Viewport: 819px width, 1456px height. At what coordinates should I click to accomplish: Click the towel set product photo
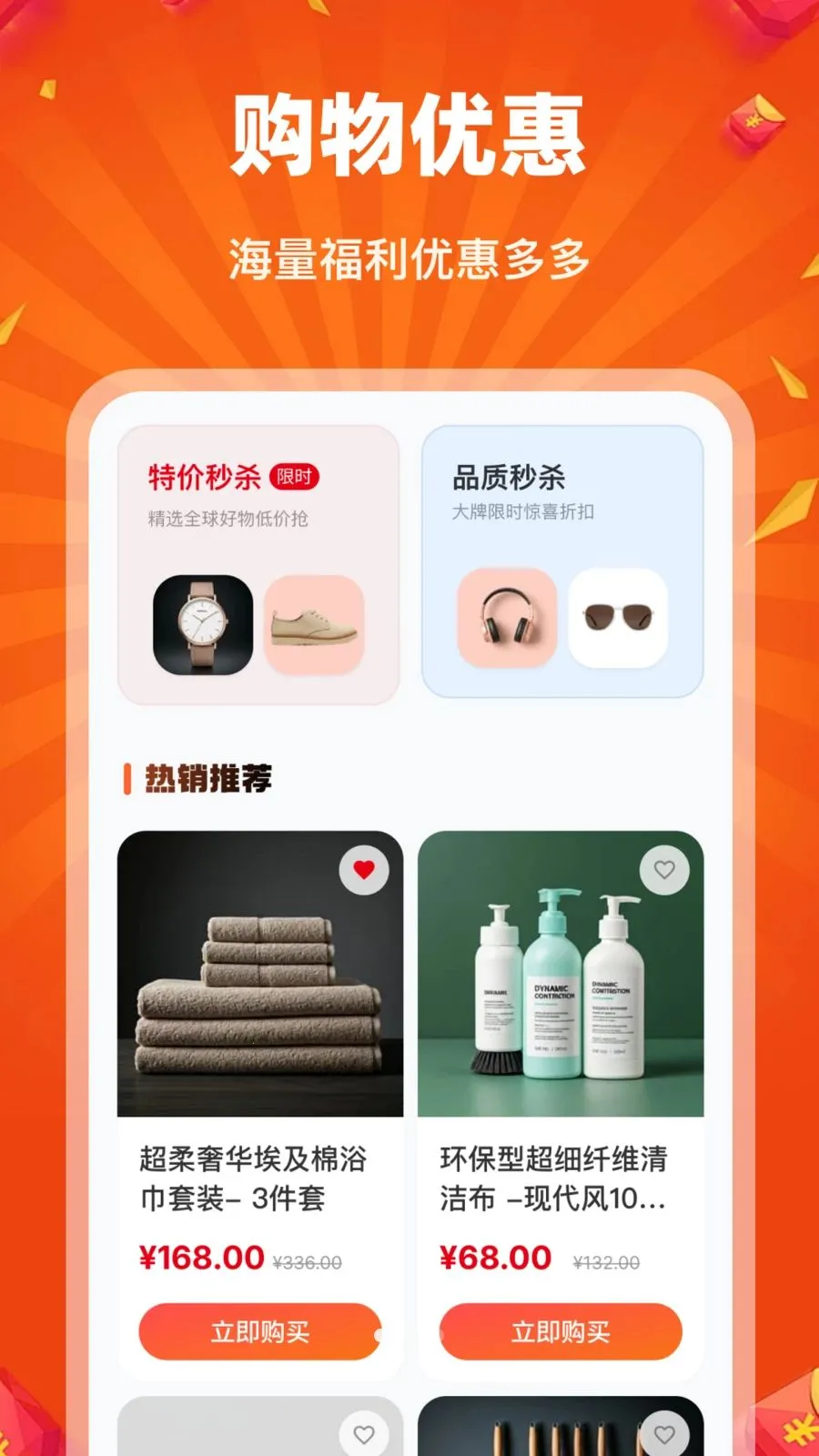click(260, 1001)
